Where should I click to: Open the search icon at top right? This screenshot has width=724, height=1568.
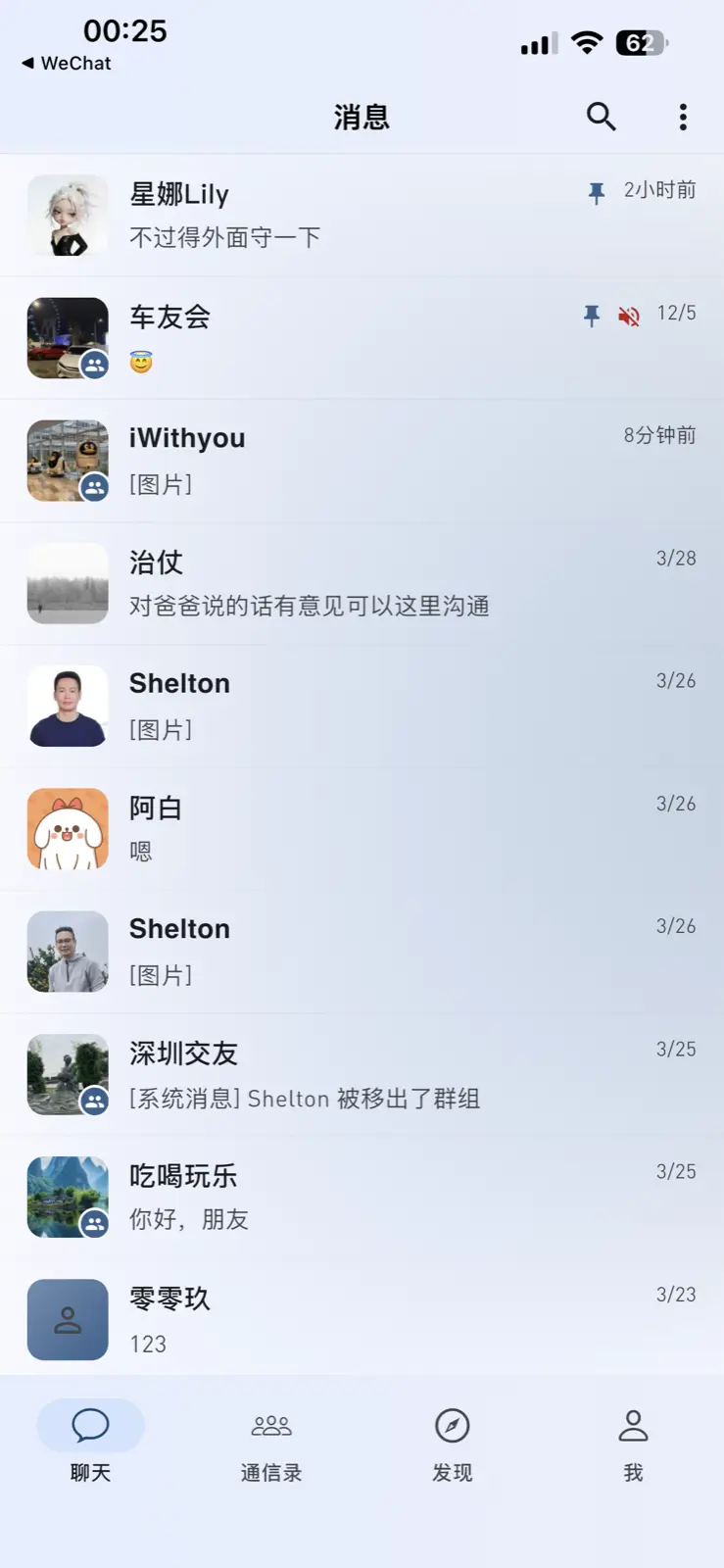coord(602,117)
